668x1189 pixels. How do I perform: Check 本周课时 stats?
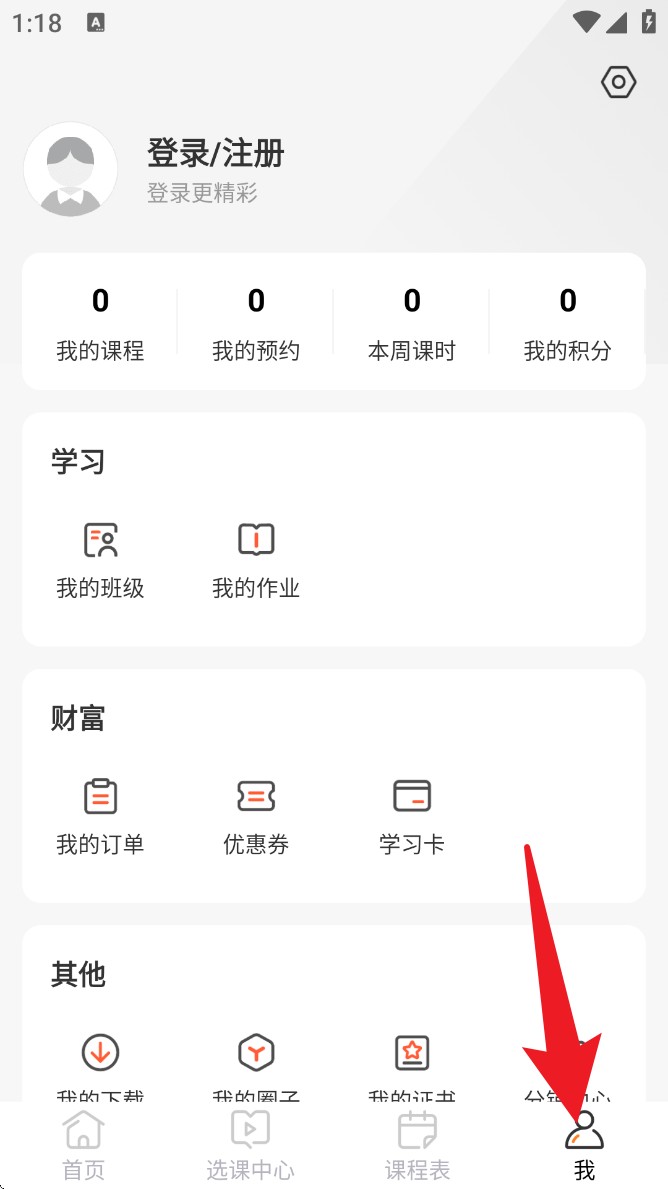[412, 322]
